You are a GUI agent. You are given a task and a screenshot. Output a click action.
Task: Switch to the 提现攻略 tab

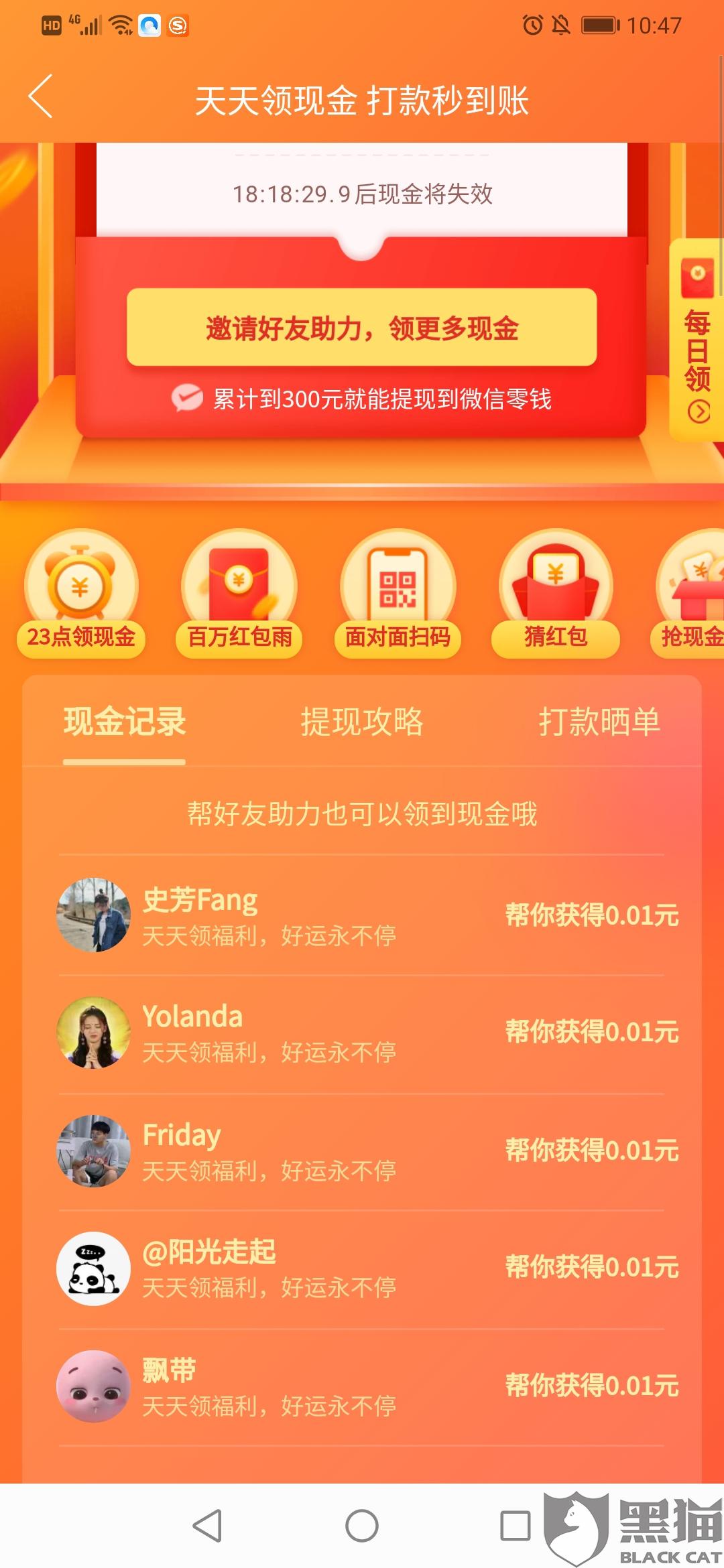tap(362, 722)
